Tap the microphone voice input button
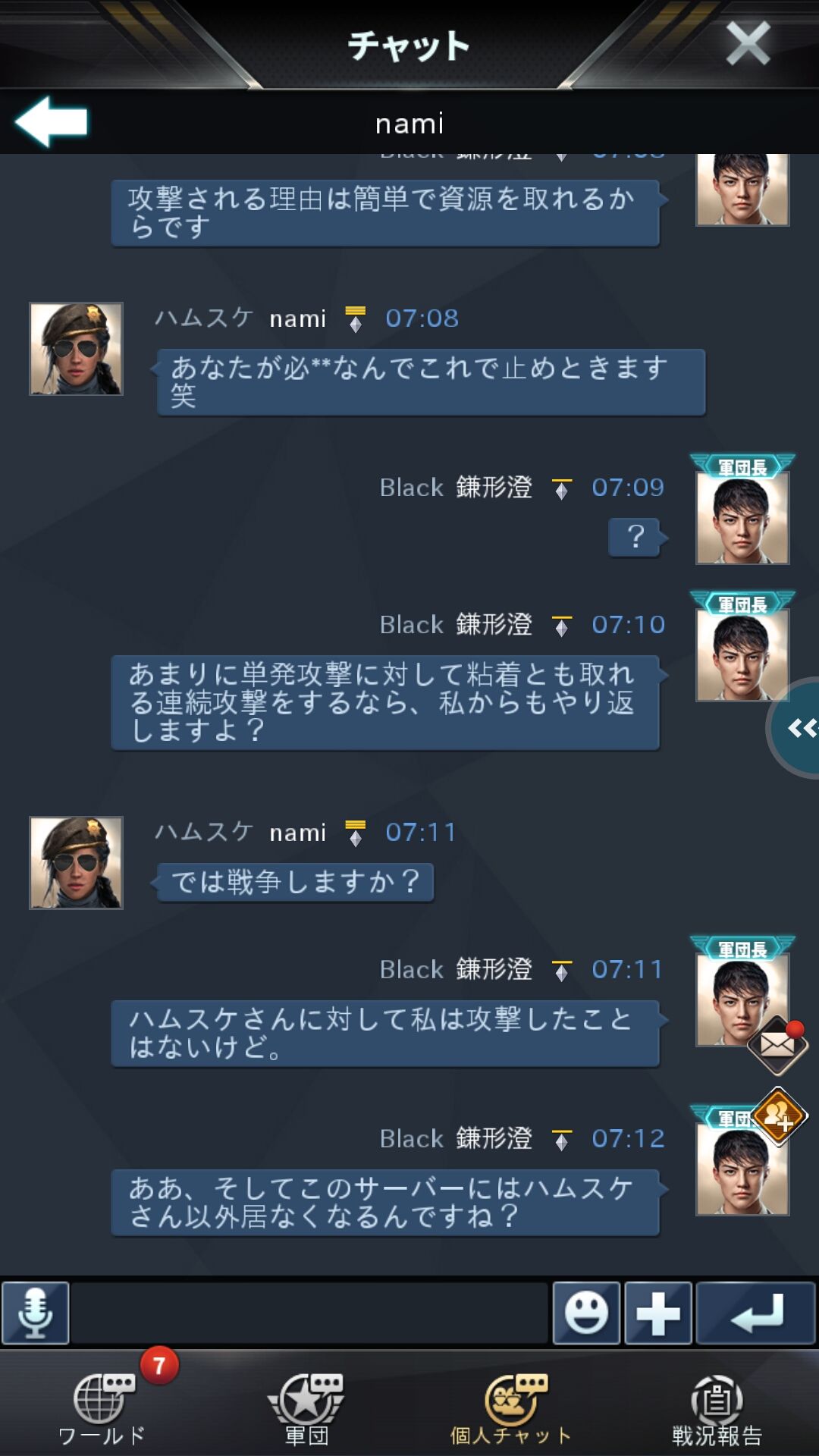The image size is (819, 1456). (36, 1313)
